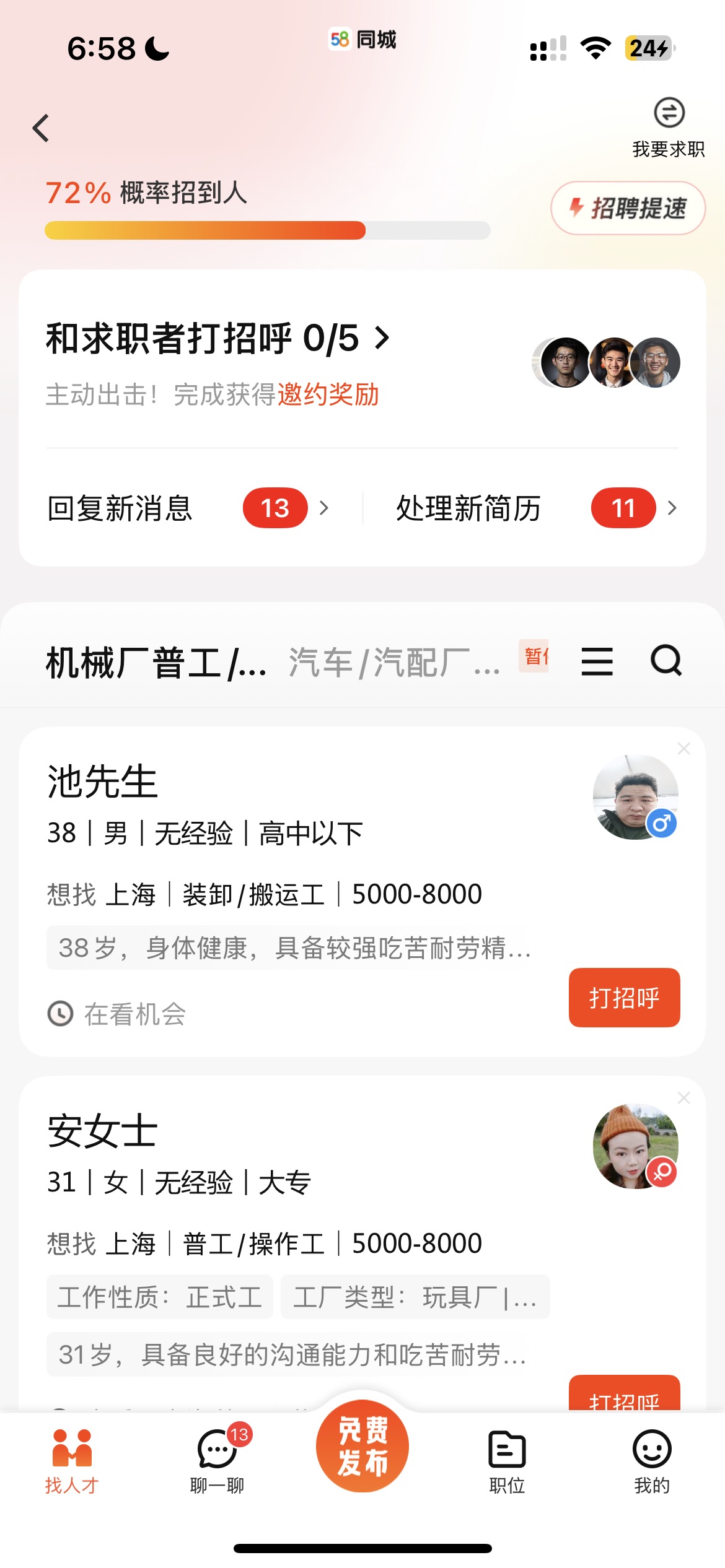Tap the back arrow at top left
The image size is (725, 1568).
point(40,128)
